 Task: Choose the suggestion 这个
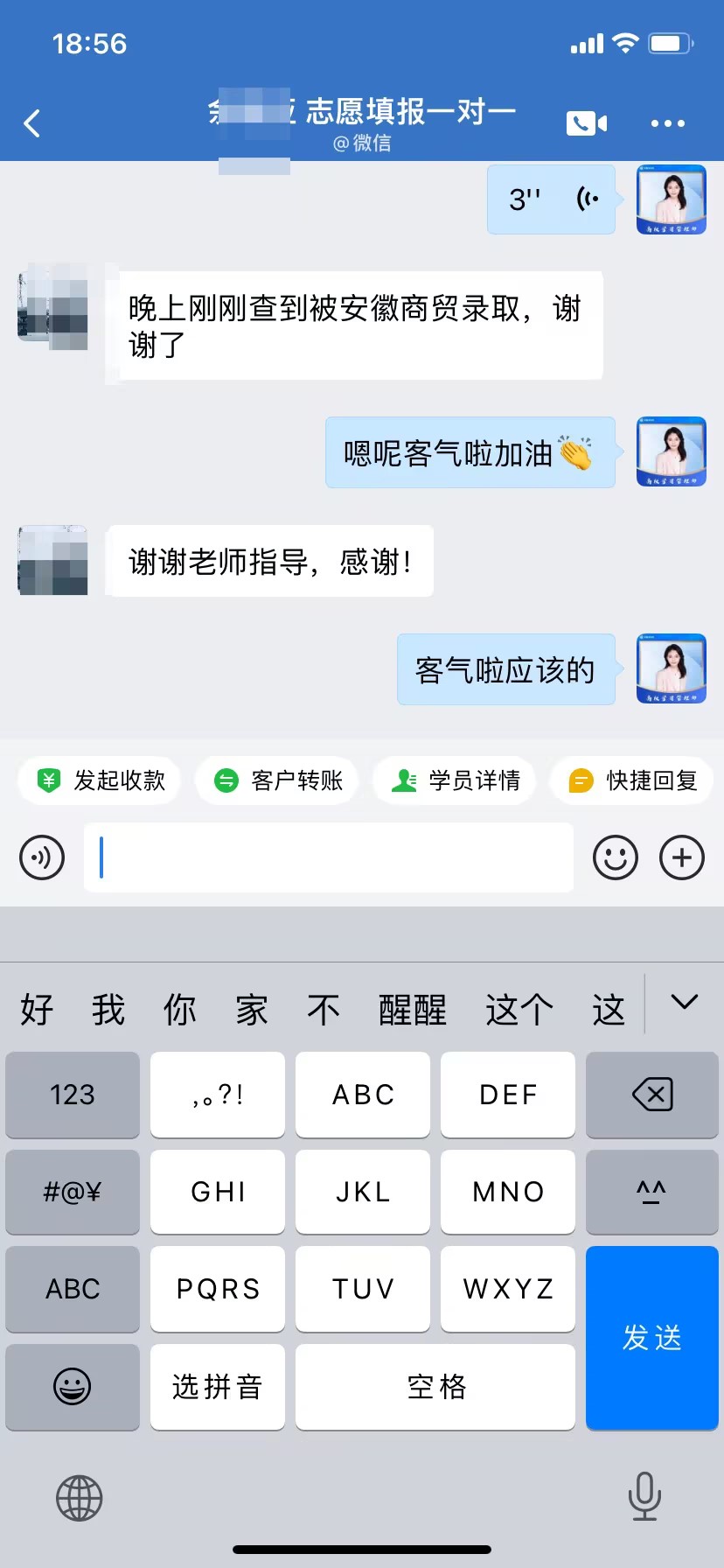pos(519,1010)
